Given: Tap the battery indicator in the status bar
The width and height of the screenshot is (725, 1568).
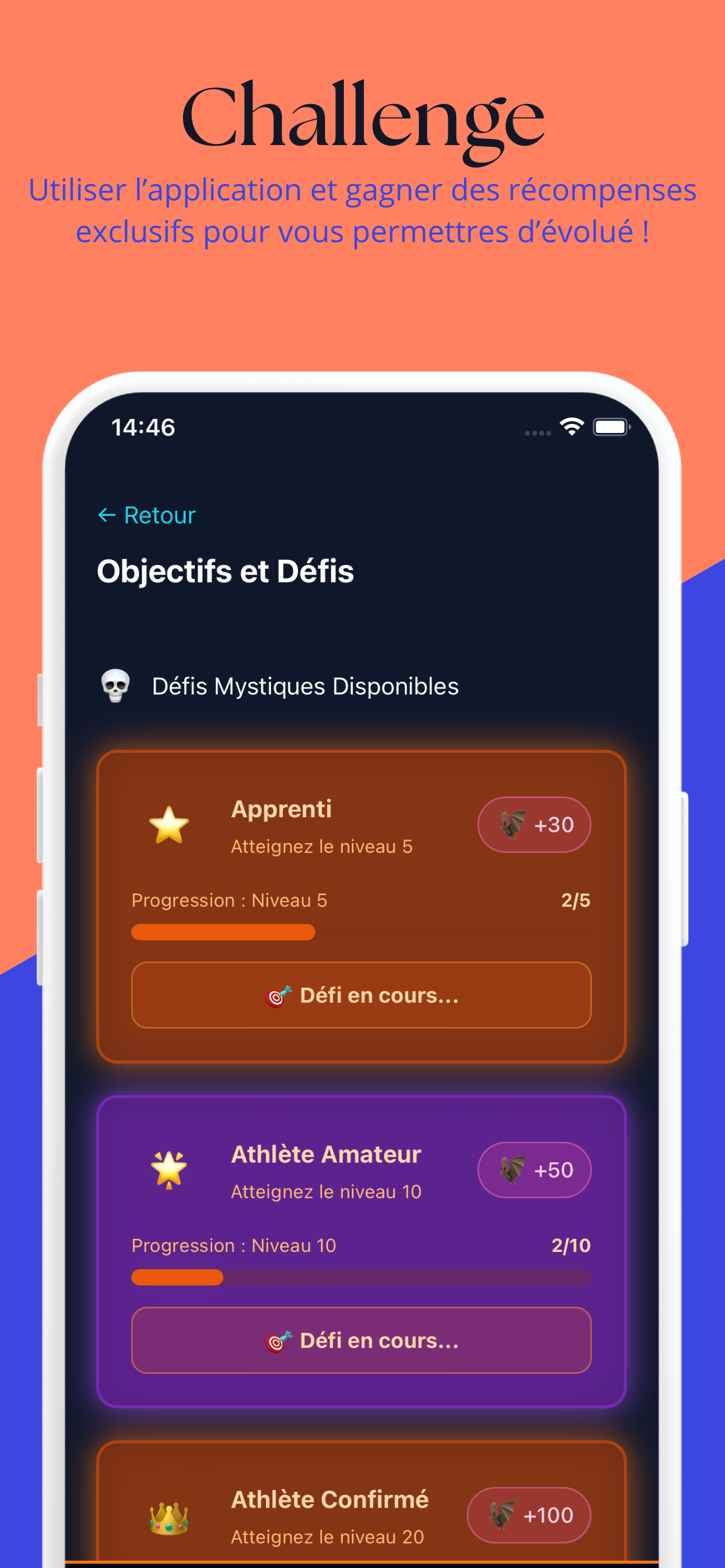Looking at the screenshot, I should [x=610, y=428].
